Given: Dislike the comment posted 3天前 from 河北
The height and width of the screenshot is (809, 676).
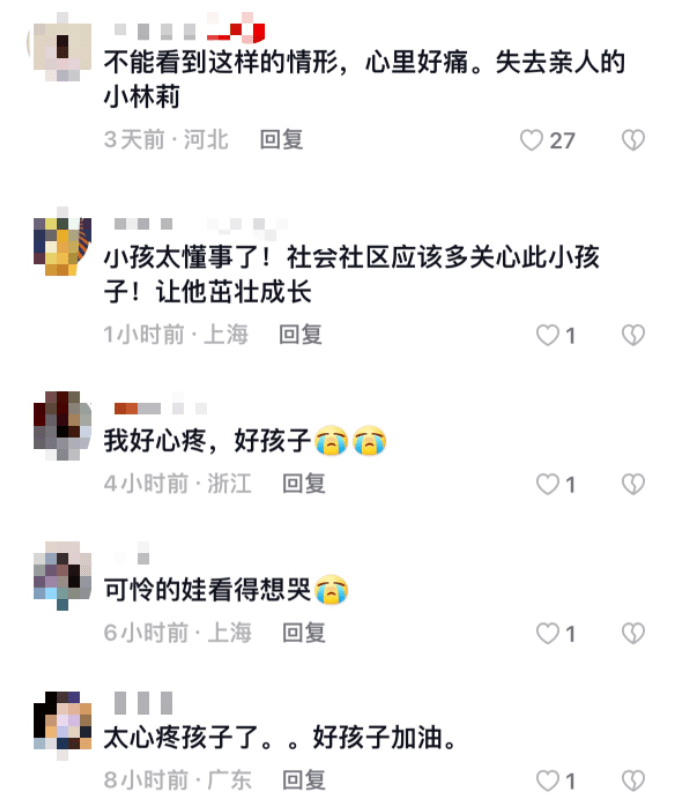Looking at the screenshot, I should (633, 140).
